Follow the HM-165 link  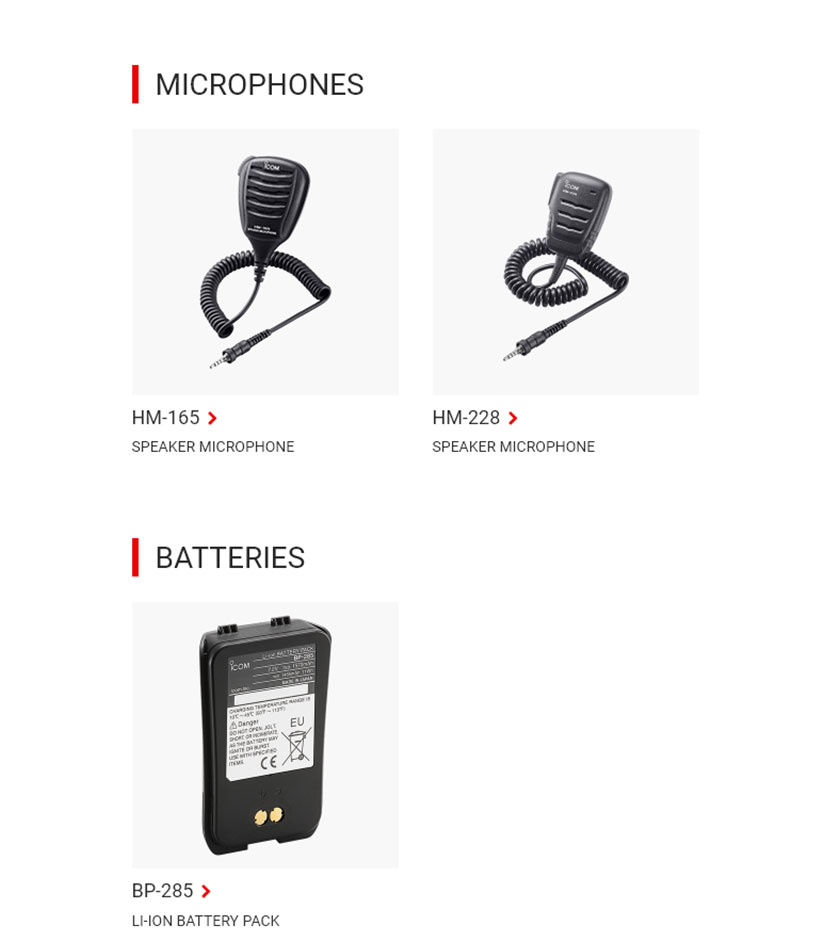tap(174, 418)
